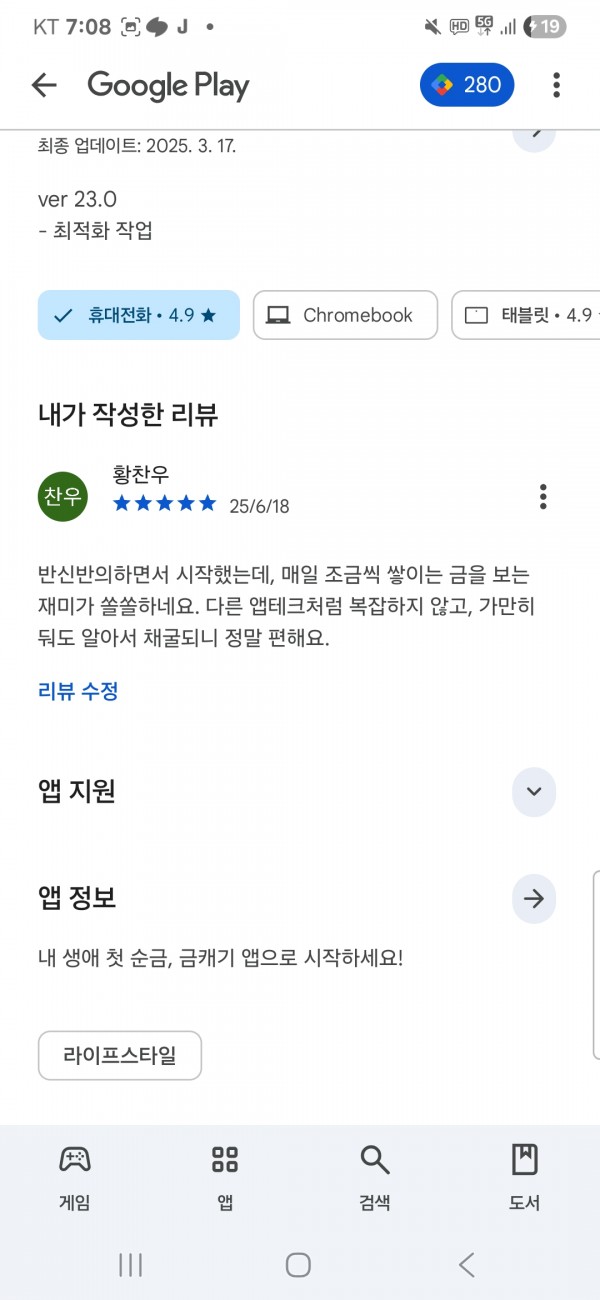Open options menu for 황찬우 review
The width and height of the screenshot is (600, 1300).
coord(543,496)
